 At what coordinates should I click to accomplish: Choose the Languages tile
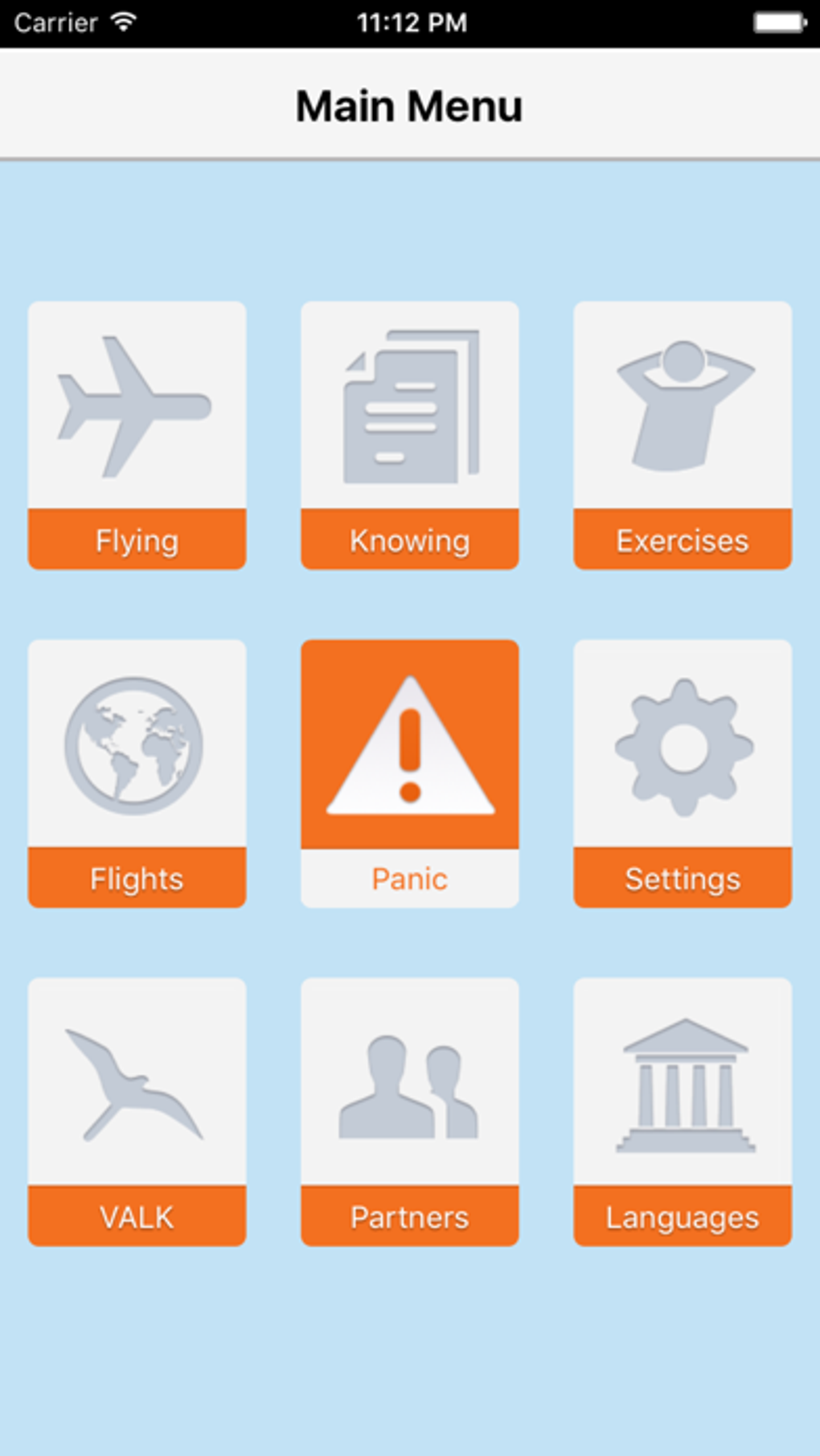point(682,1111)
